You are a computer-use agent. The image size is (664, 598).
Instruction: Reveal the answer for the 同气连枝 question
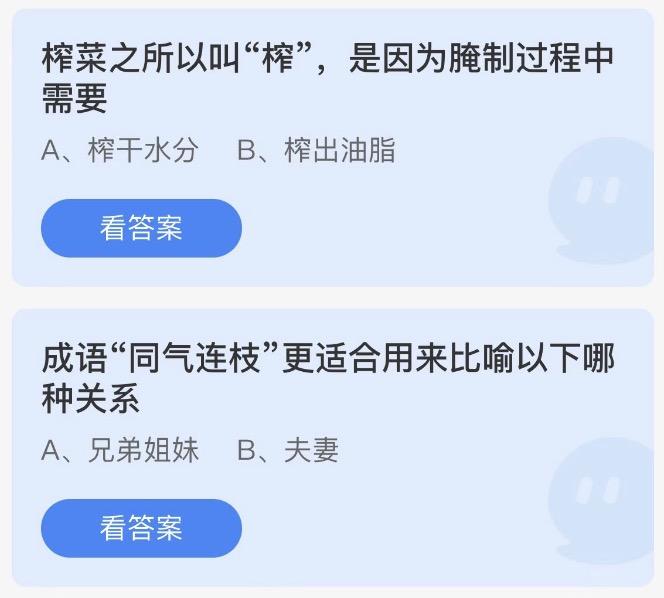141,528
